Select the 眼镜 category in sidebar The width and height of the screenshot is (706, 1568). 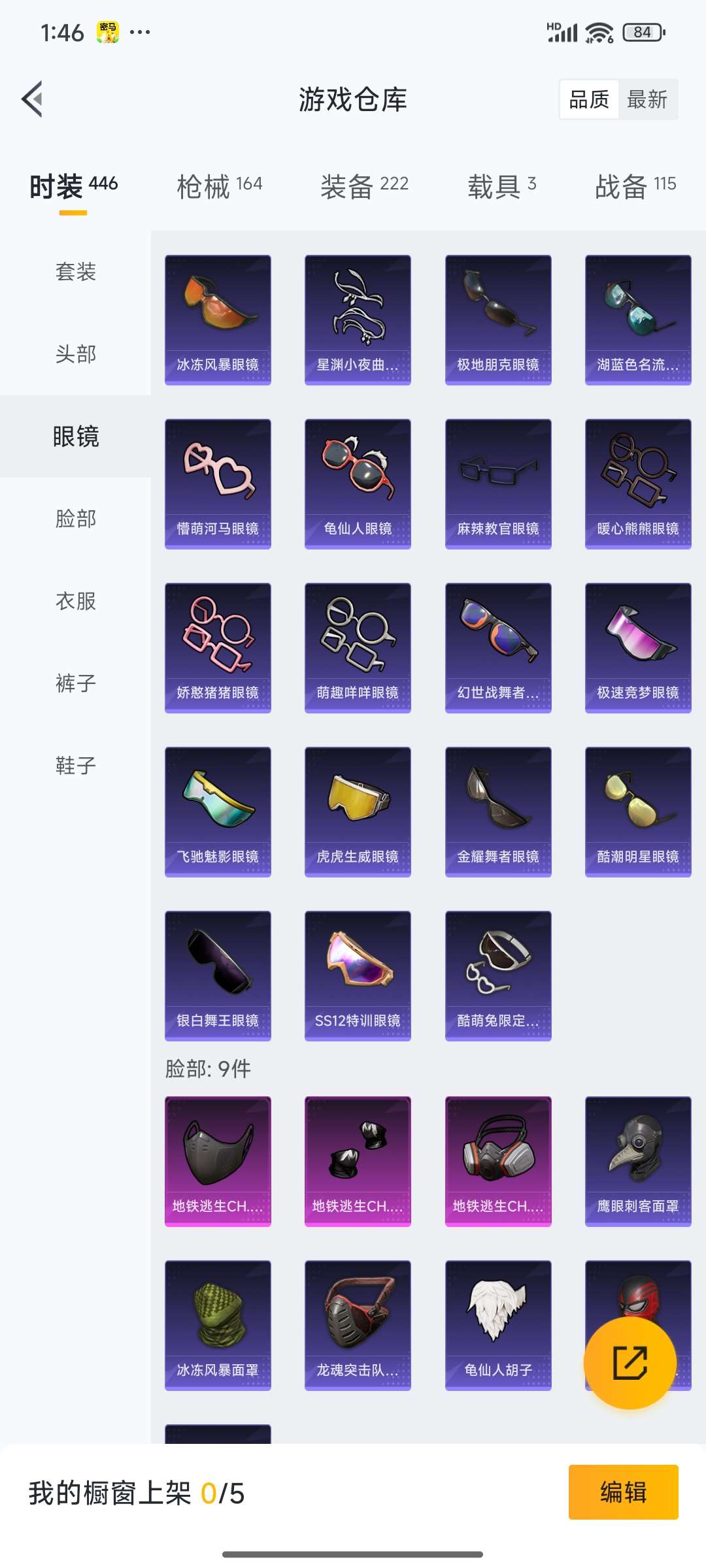[75, 436]
